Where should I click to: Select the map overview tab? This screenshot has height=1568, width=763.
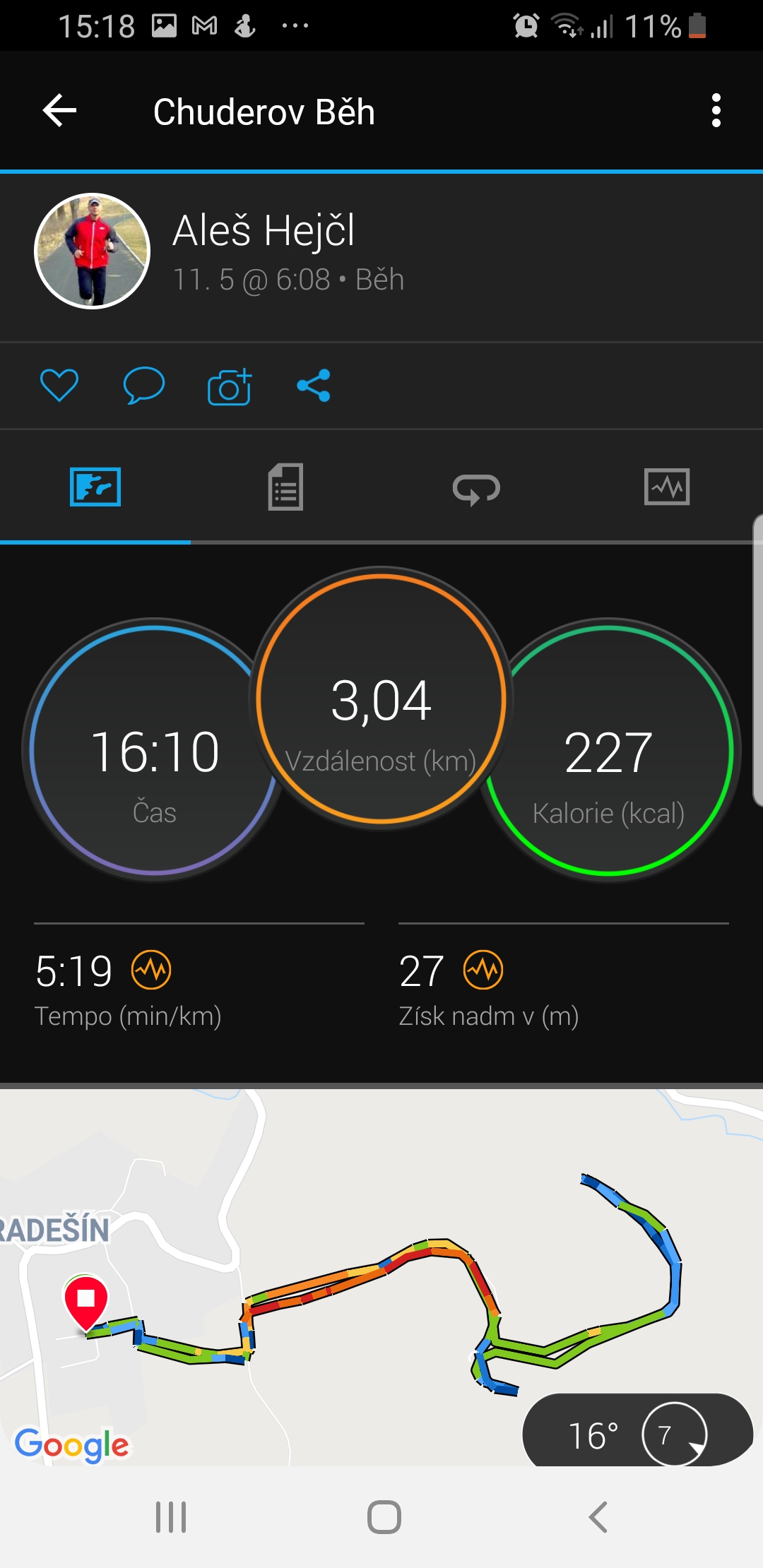pyautogui.click(x=95, y=487)
